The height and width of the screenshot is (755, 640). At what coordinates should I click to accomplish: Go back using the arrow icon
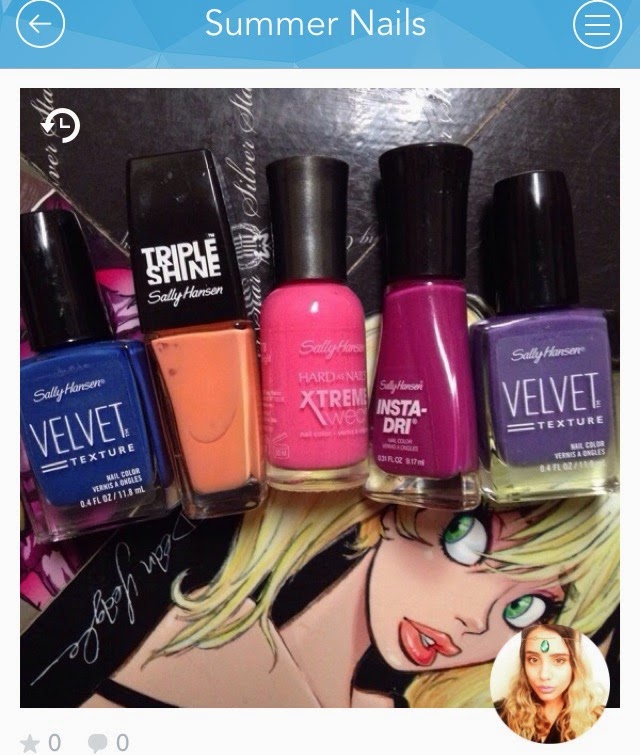40,27
